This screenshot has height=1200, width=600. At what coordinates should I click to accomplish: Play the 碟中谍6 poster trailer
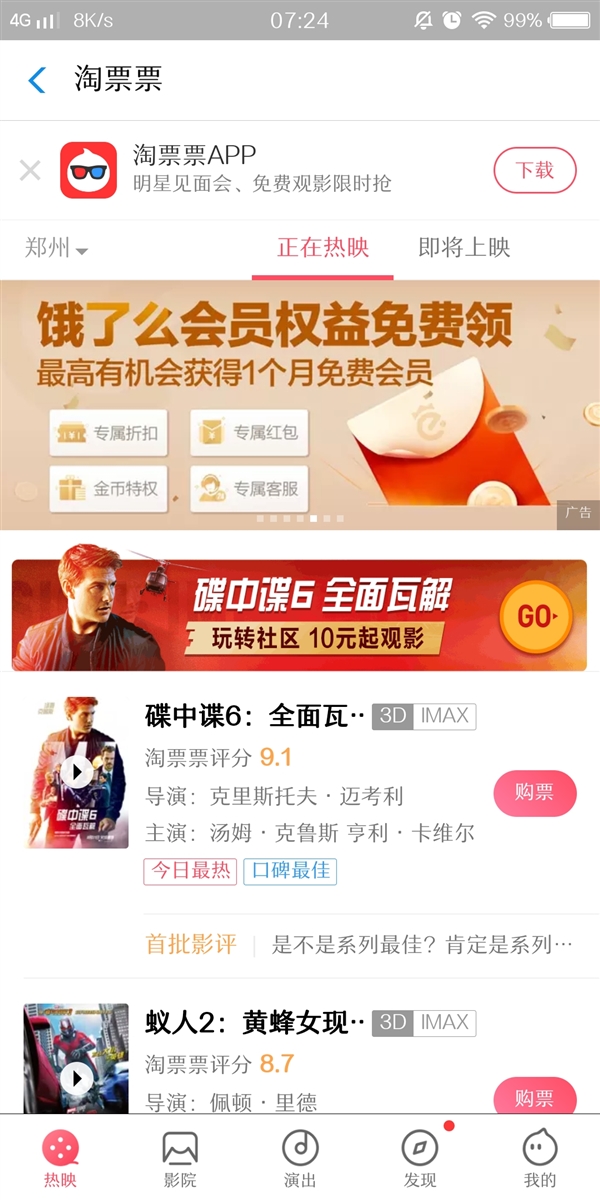click(76, 772)
